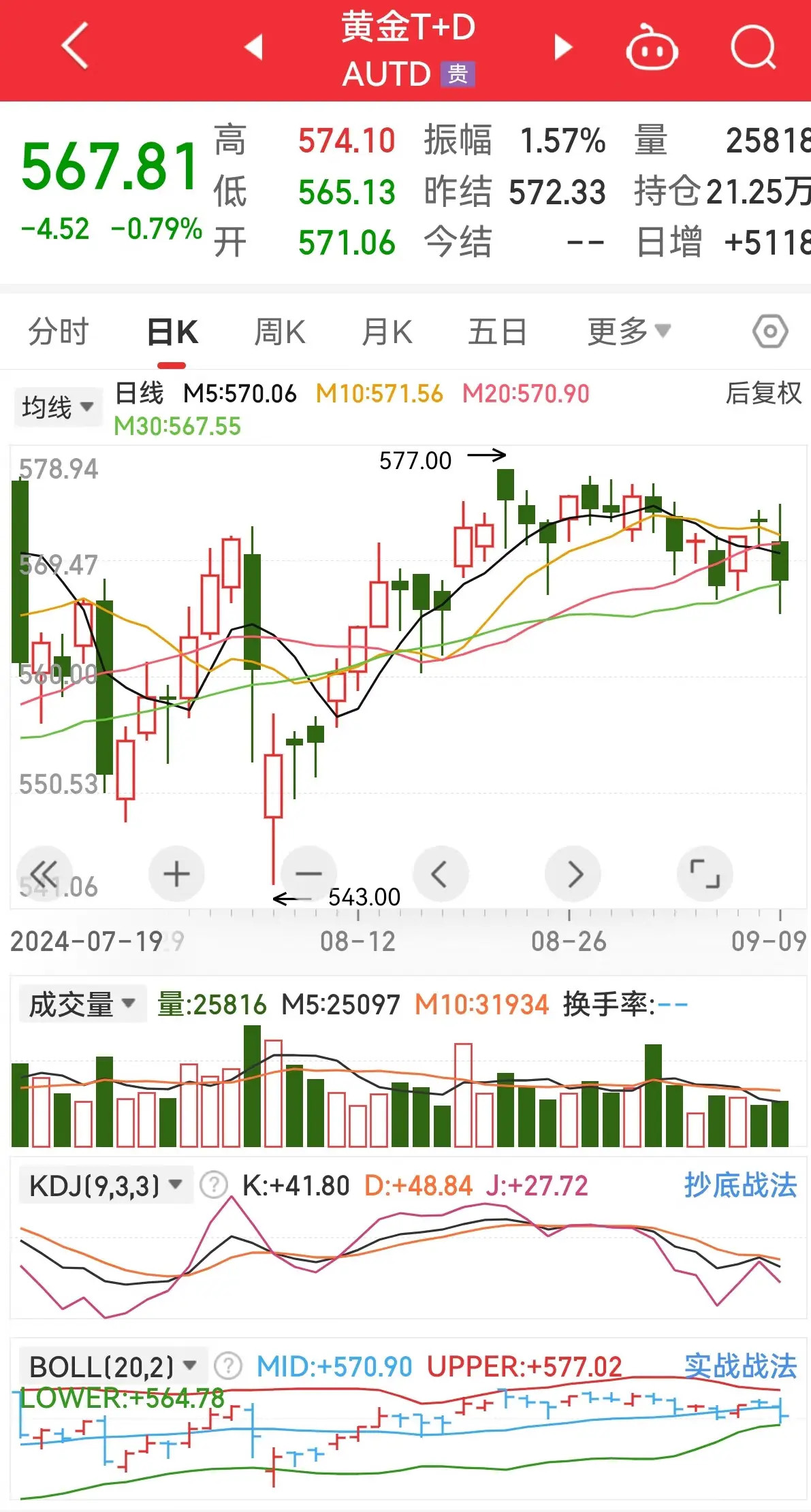Zoom in the chart with plus button
The image size is (811, 1512).
tap(176, 873)
